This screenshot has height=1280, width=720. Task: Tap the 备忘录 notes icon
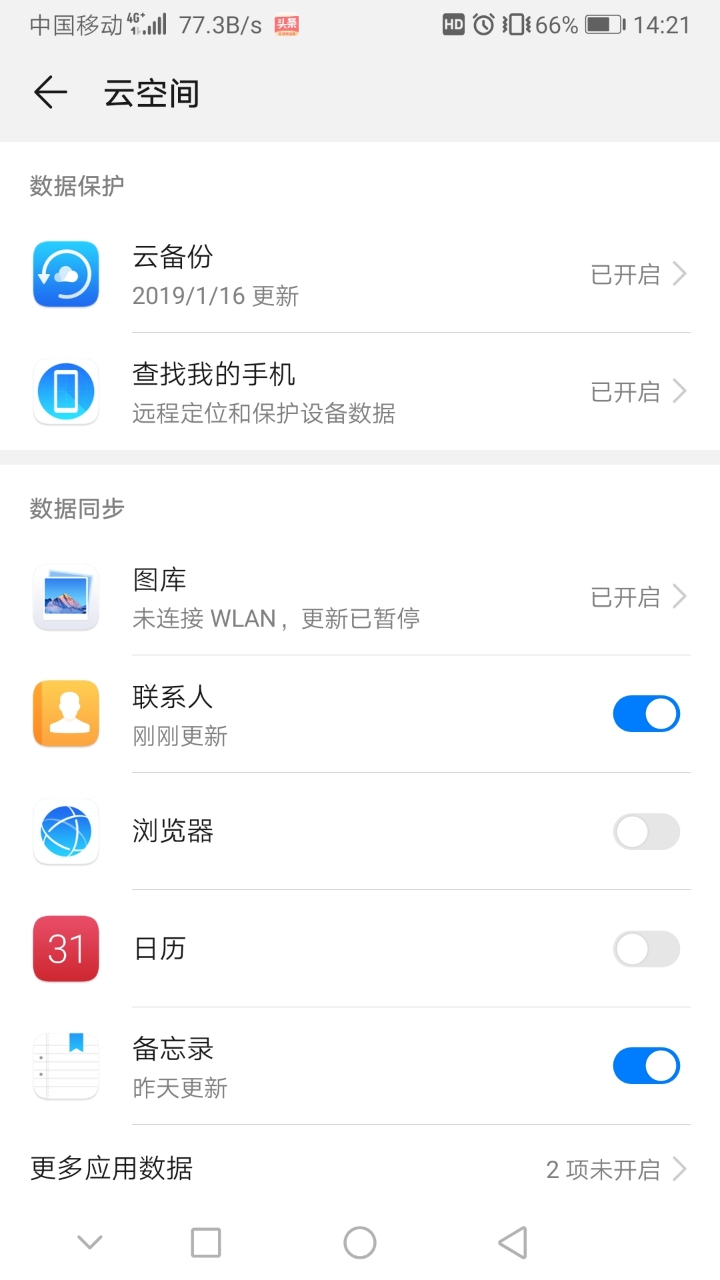coord(66,1064)
